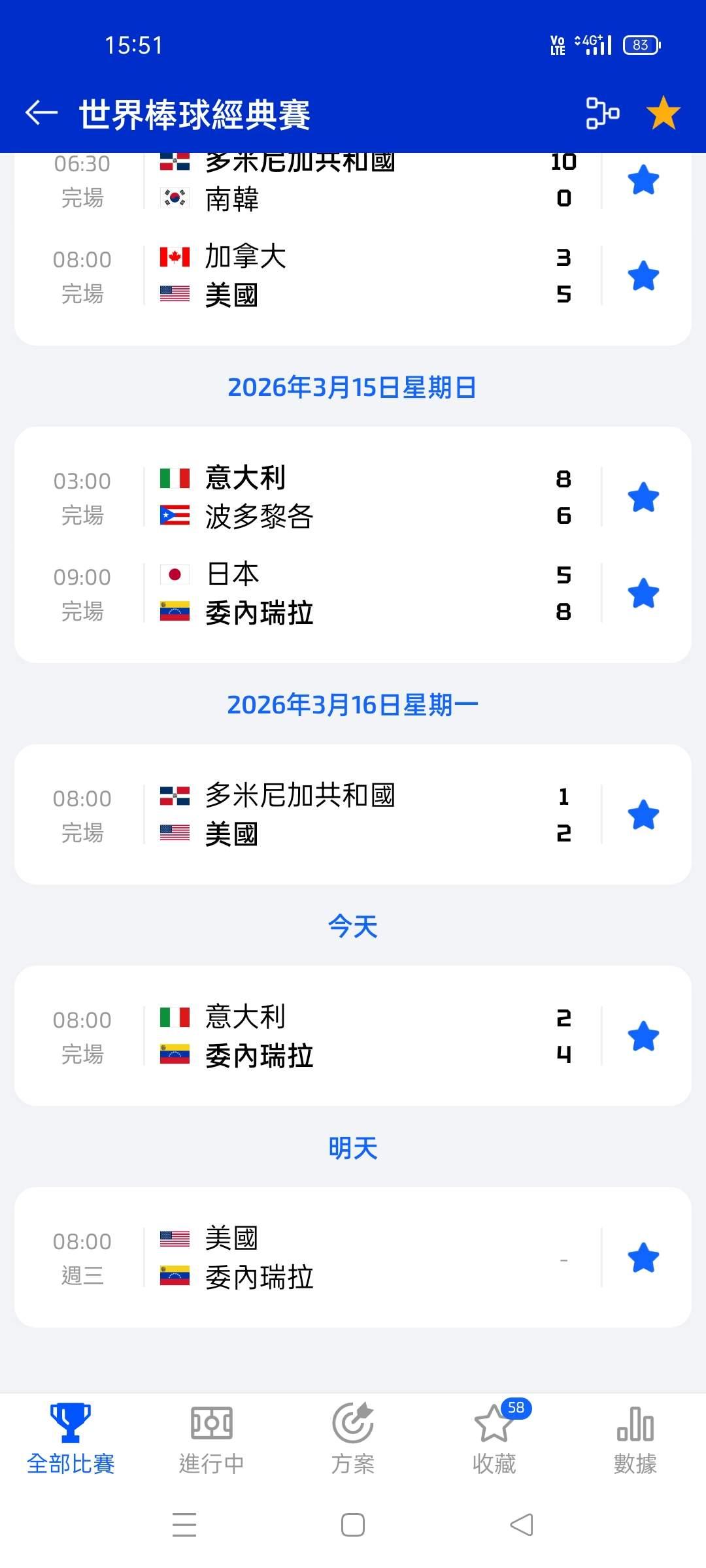This screenshot has width=706, height=1568.
Task: Toggle star for 意大利 vs 波多黎各 match
Action: (643, 497)
